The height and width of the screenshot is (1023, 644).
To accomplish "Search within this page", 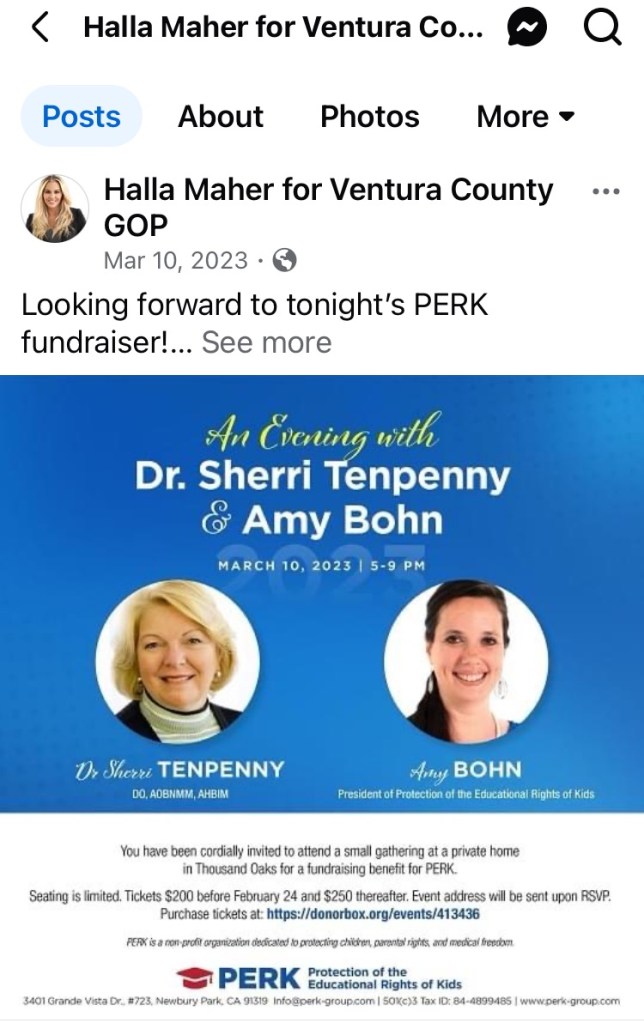I will 602,28.
